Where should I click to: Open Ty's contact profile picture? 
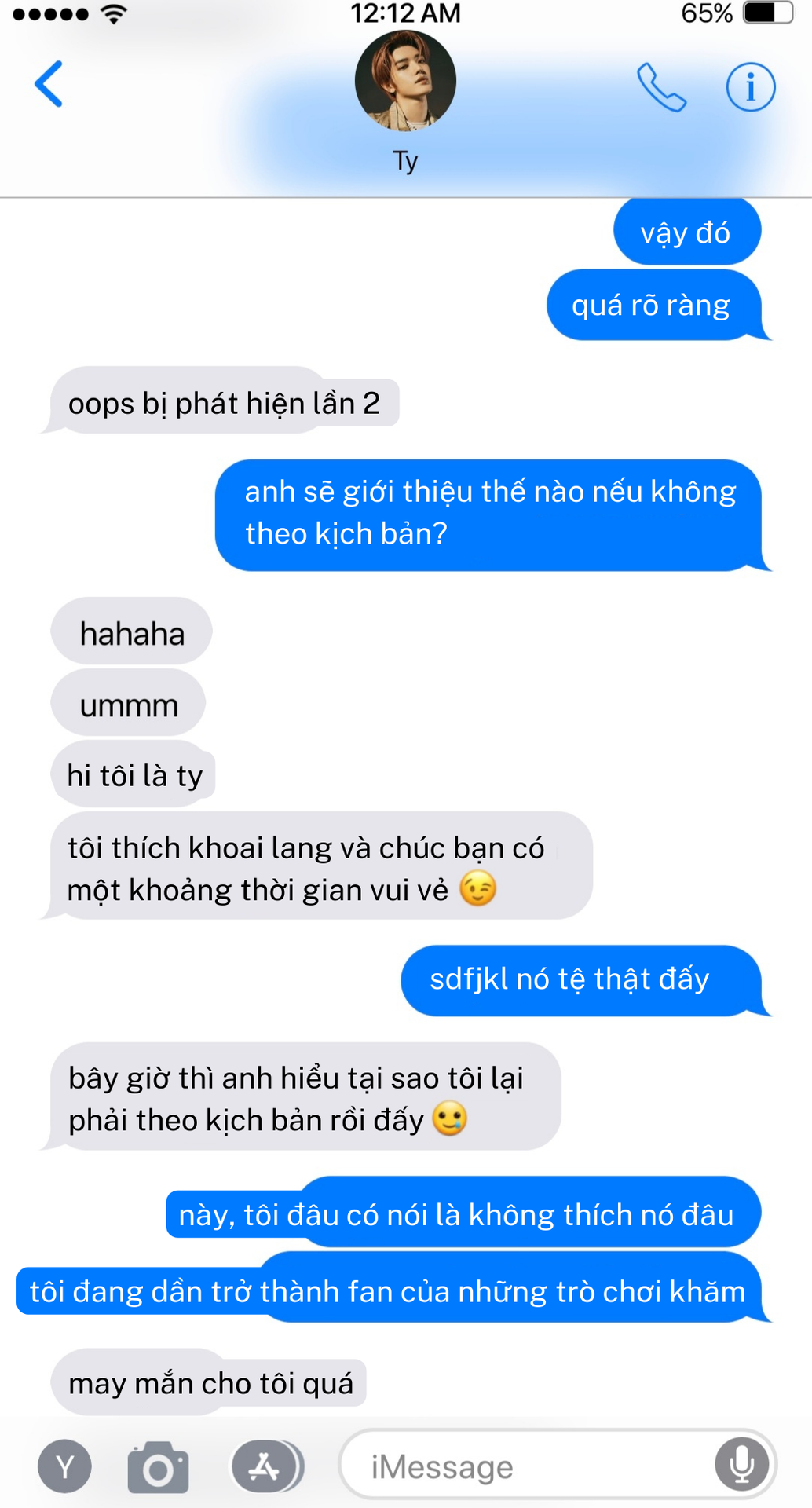pyautogui.click(x=405, y=81)
